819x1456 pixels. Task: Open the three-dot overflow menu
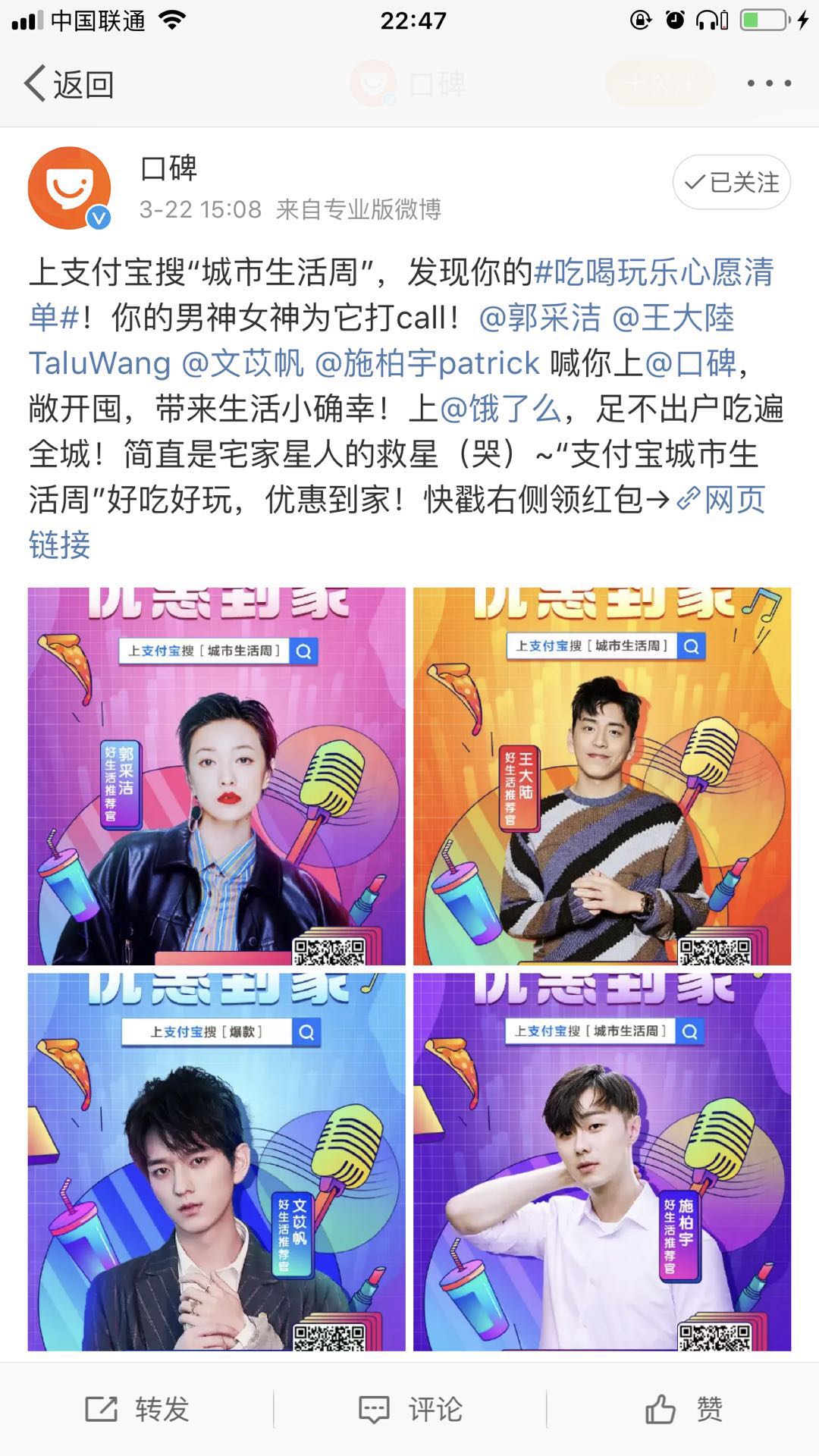pyautogui.click(x=769, y=83)
